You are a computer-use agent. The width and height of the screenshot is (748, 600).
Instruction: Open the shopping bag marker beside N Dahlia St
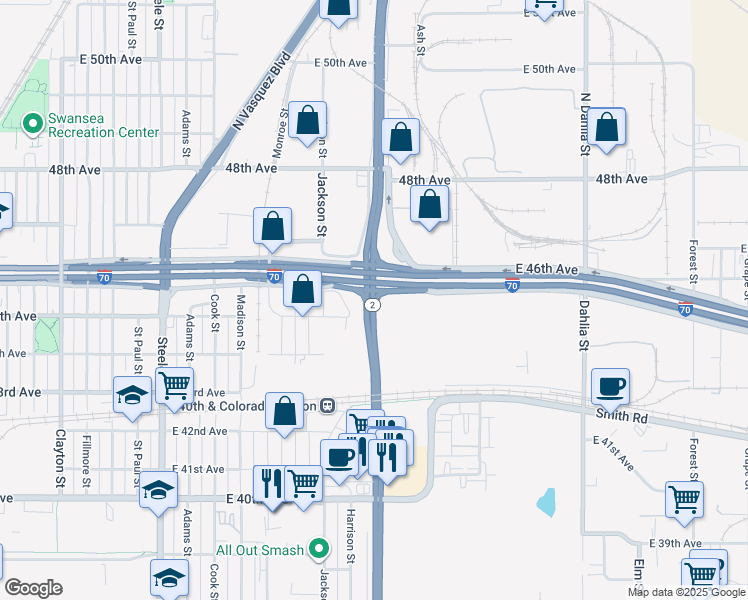[607, 127]
